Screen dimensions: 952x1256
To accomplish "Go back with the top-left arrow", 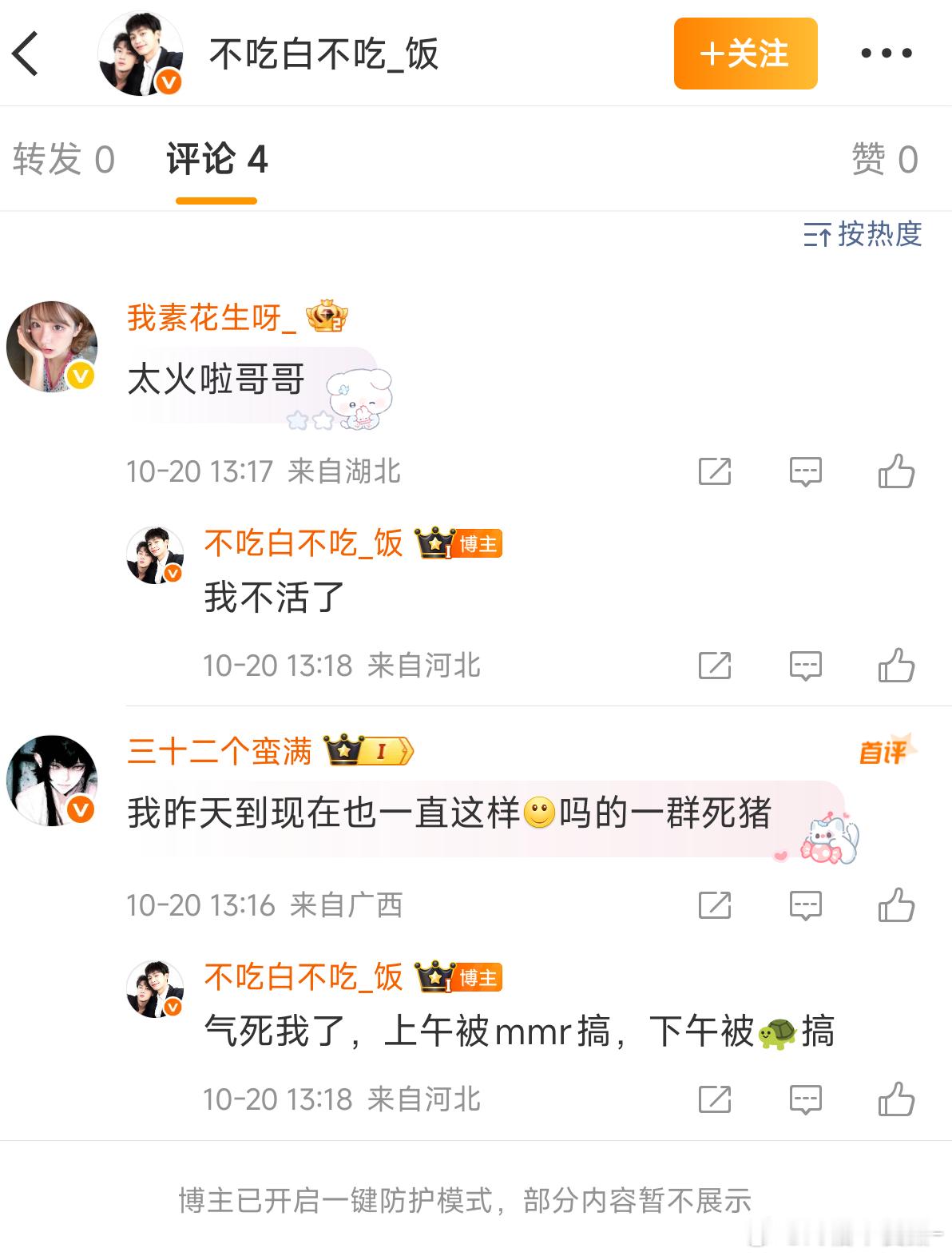I will (x=26, y=54).
